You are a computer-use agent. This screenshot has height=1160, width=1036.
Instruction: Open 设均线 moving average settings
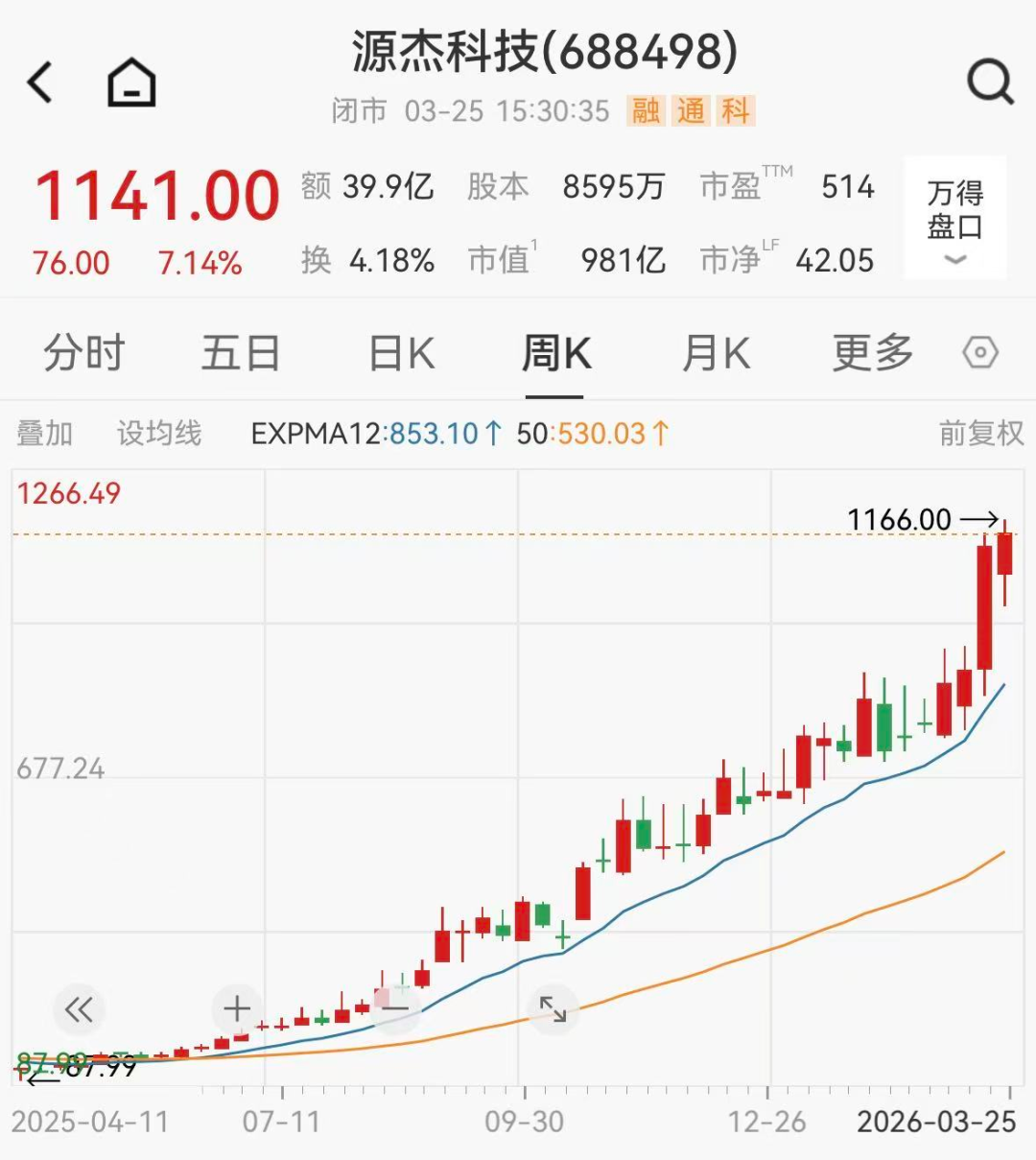(159, 434)
